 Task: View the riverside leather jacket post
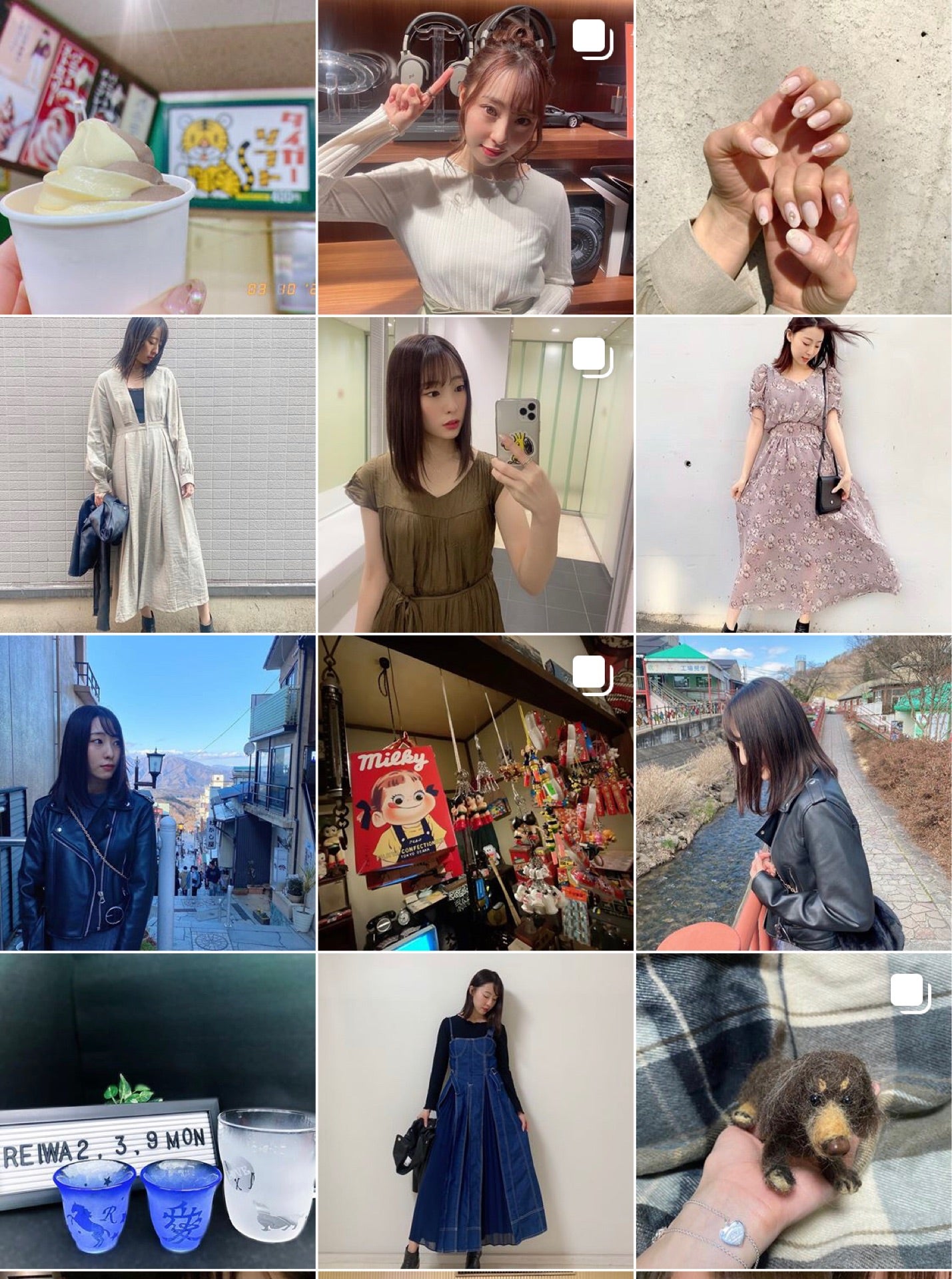click(x=793, y=793)
